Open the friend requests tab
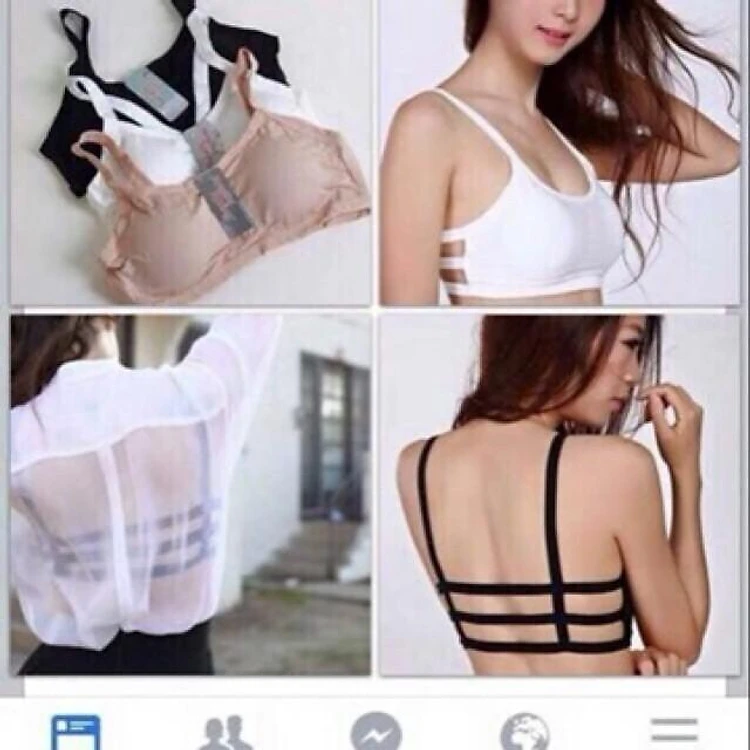The width and height of the screenshot is (750, 750). tap(226, 732)
